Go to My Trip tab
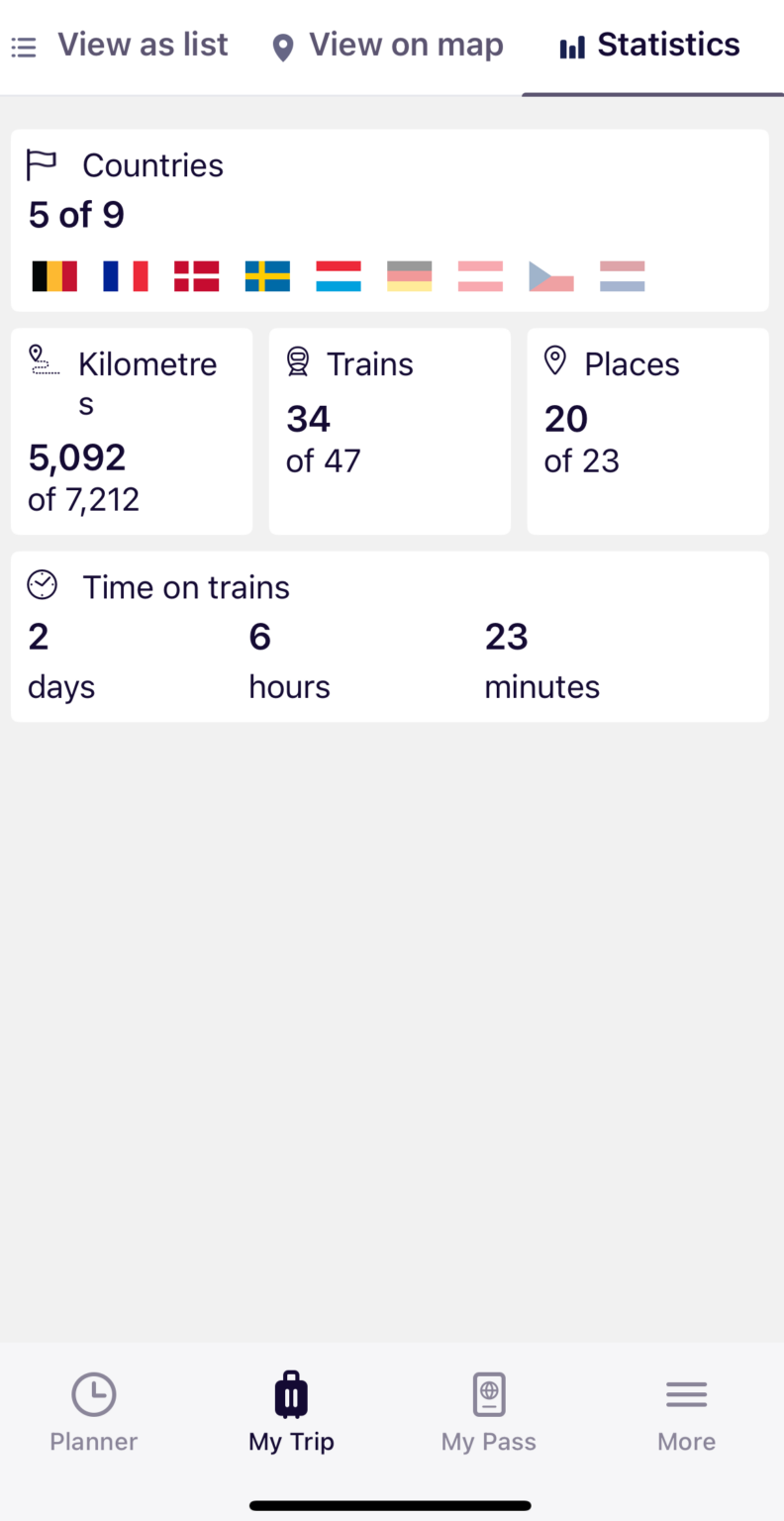The height and width of the screenshot is (1521, 784). (x=291, y=1412)
